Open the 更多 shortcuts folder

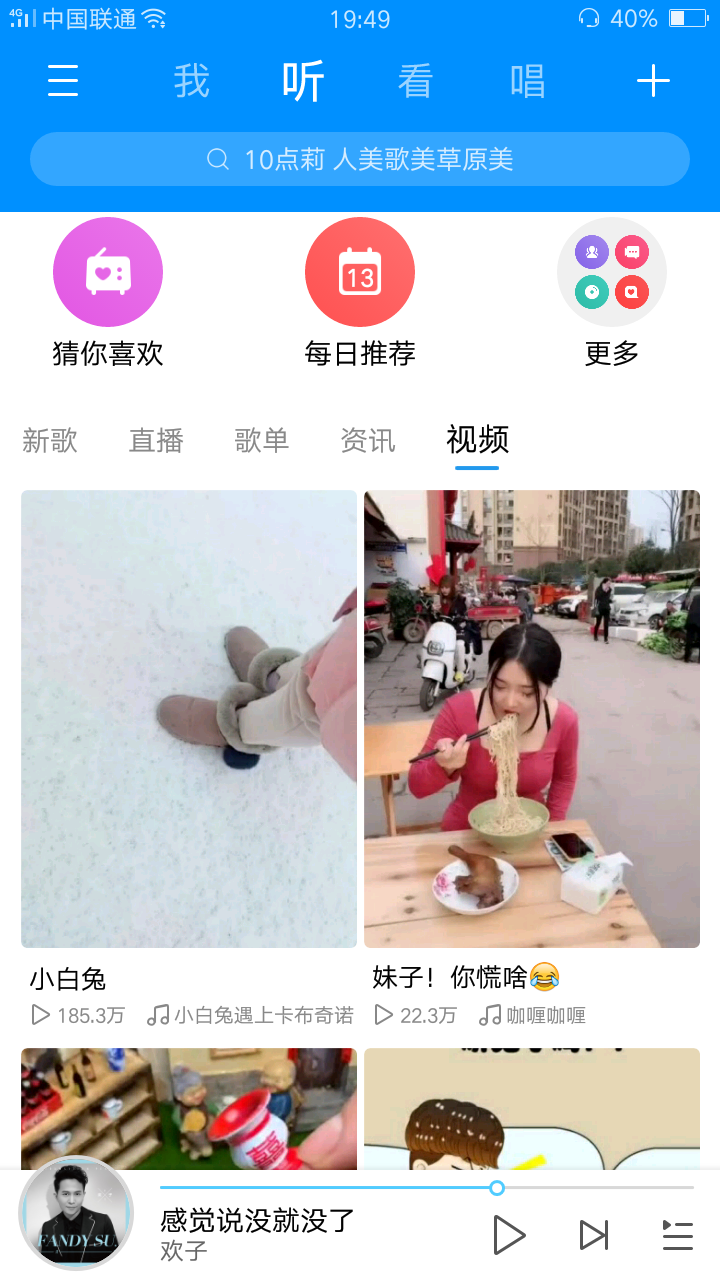pos(611,273)
